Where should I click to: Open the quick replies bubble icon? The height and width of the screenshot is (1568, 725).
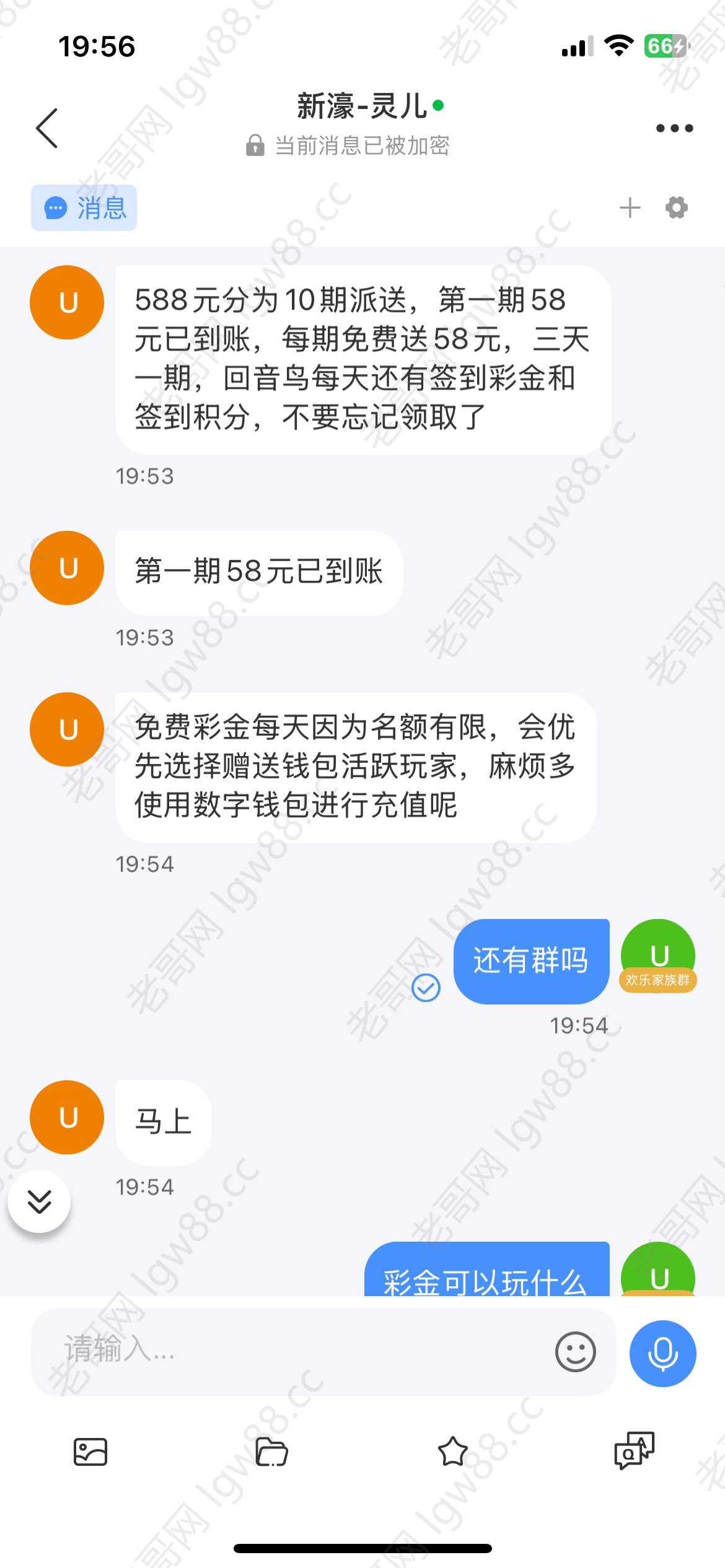pyautogui.click(x=634, y=1450)
